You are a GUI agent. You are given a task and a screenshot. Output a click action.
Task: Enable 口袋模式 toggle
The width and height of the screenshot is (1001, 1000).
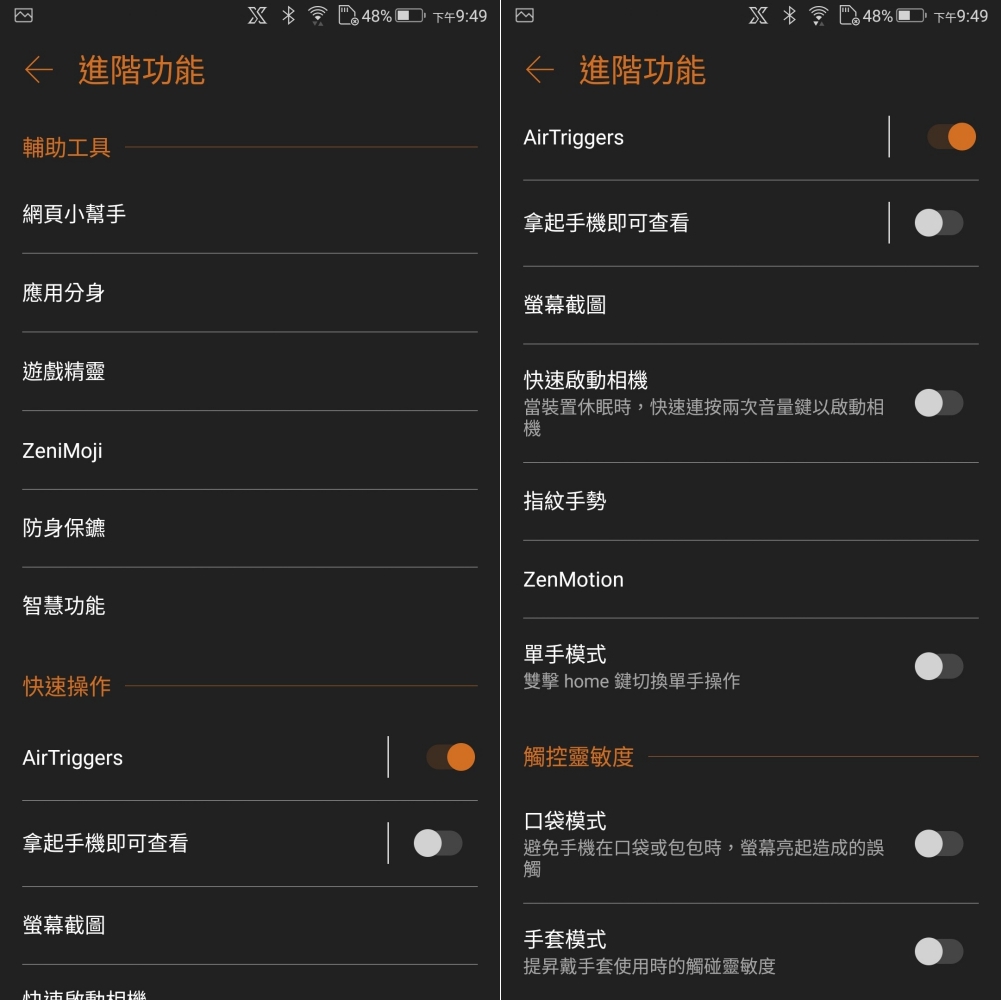pos(938,843)
